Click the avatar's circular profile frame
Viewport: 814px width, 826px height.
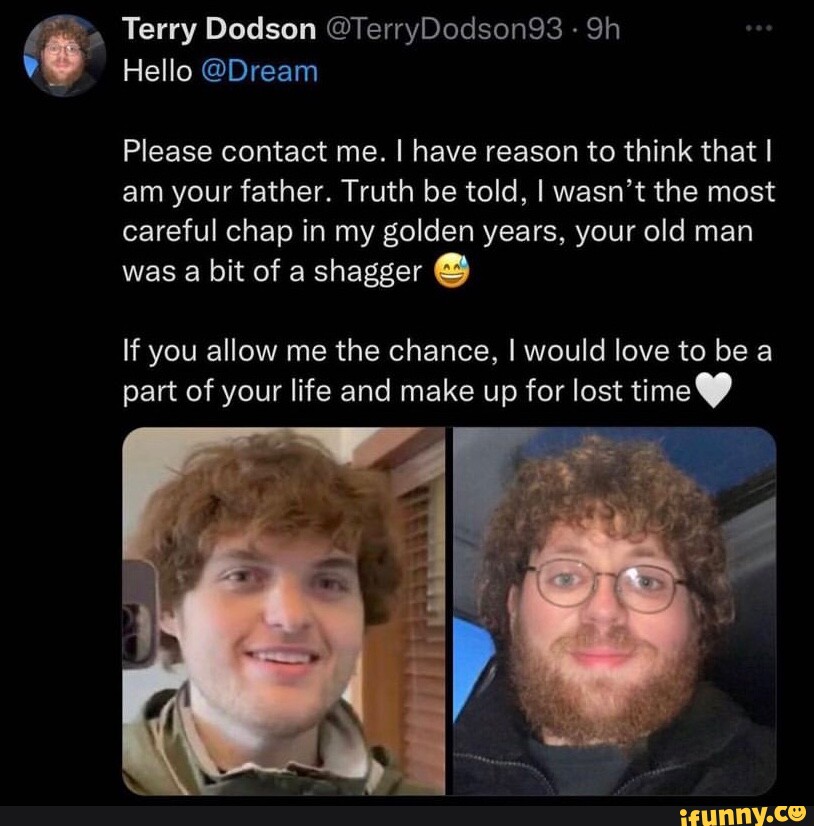63,55
